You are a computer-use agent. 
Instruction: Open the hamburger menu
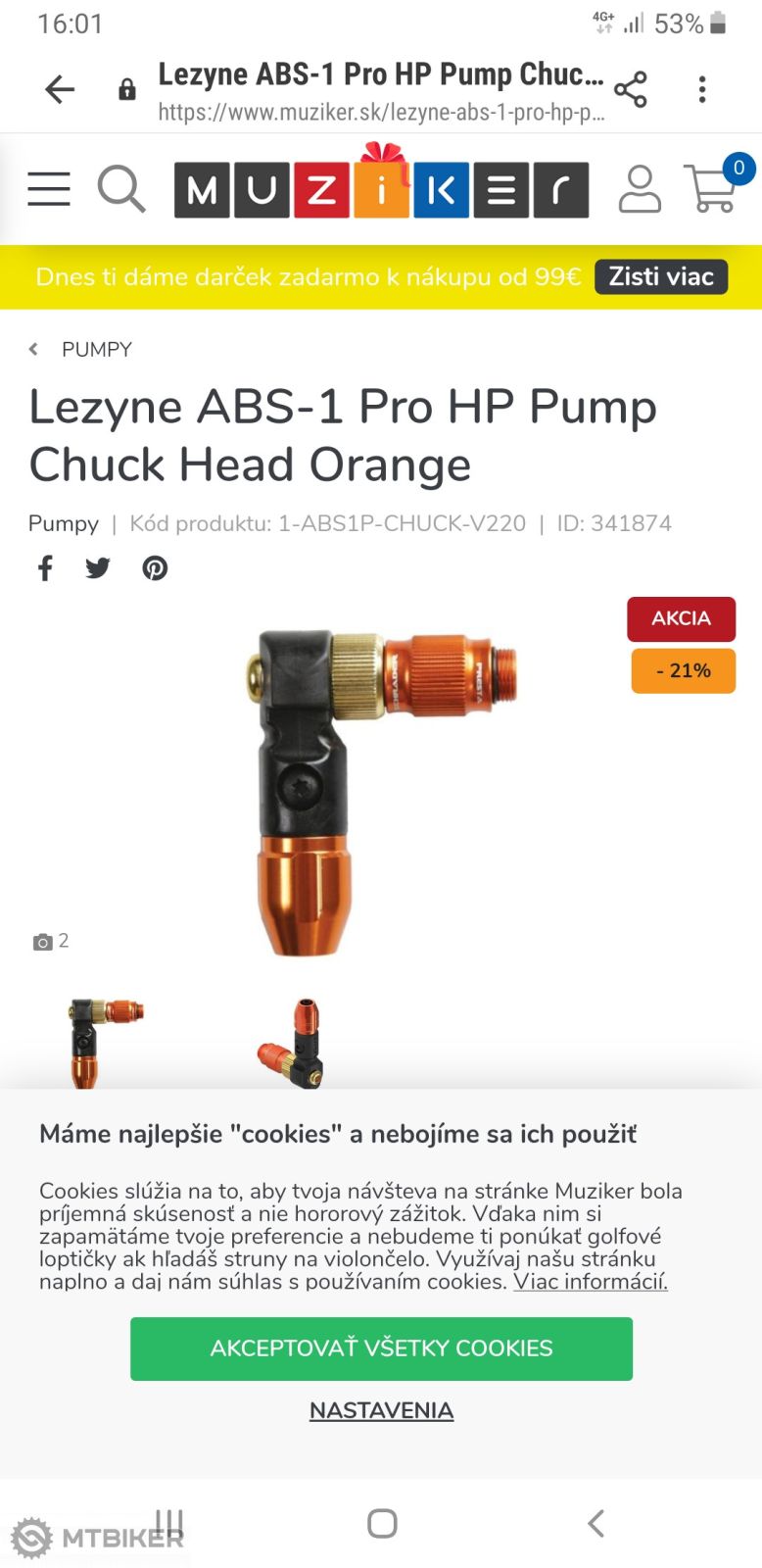[49, 188]
